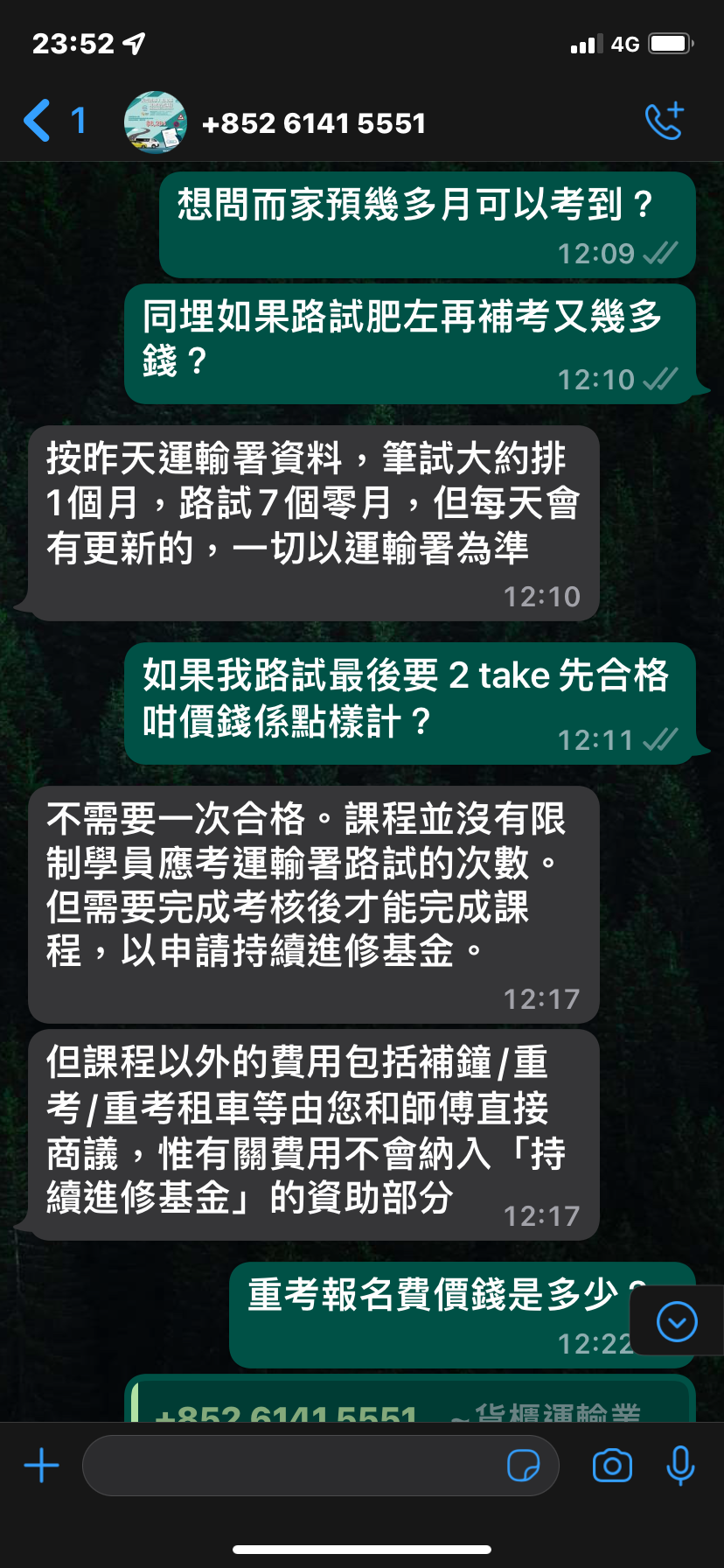
Task: Open the contact's profile picture
Action: 156,122
